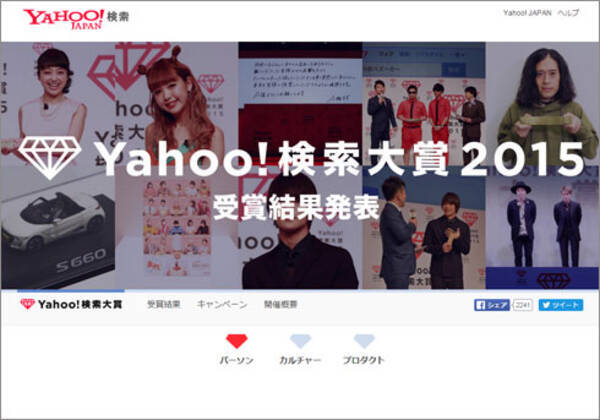Switch to the プロダクト category
Image resolution: width=600 pixels, height=420 pixels.
tap(364, 349)
